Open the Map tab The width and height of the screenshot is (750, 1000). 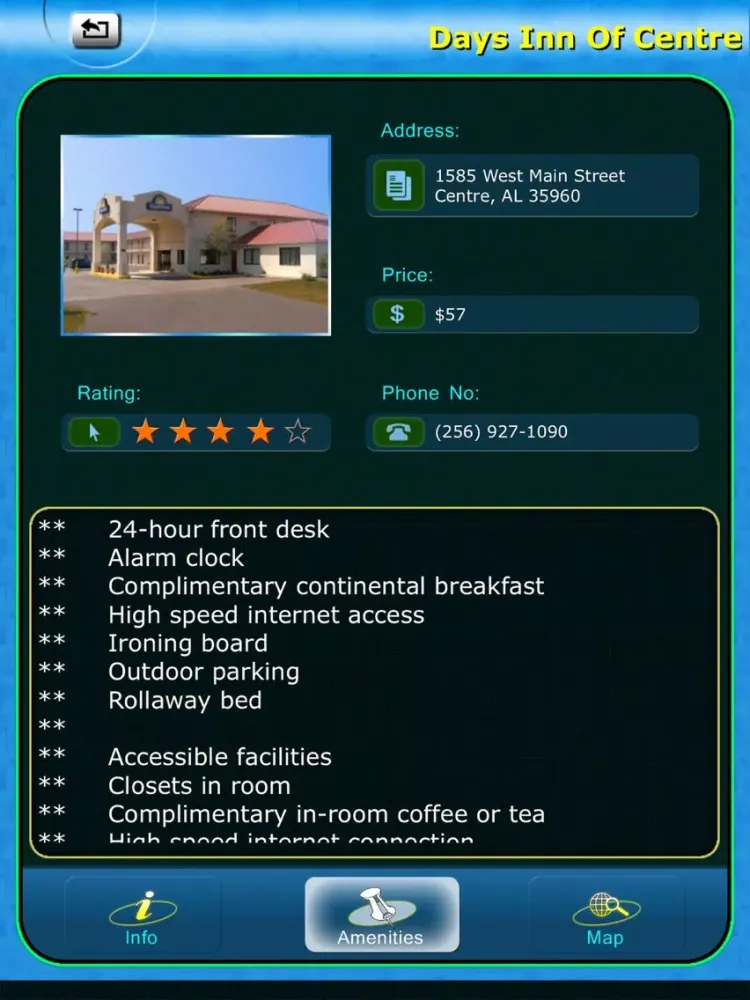[606, 916]
